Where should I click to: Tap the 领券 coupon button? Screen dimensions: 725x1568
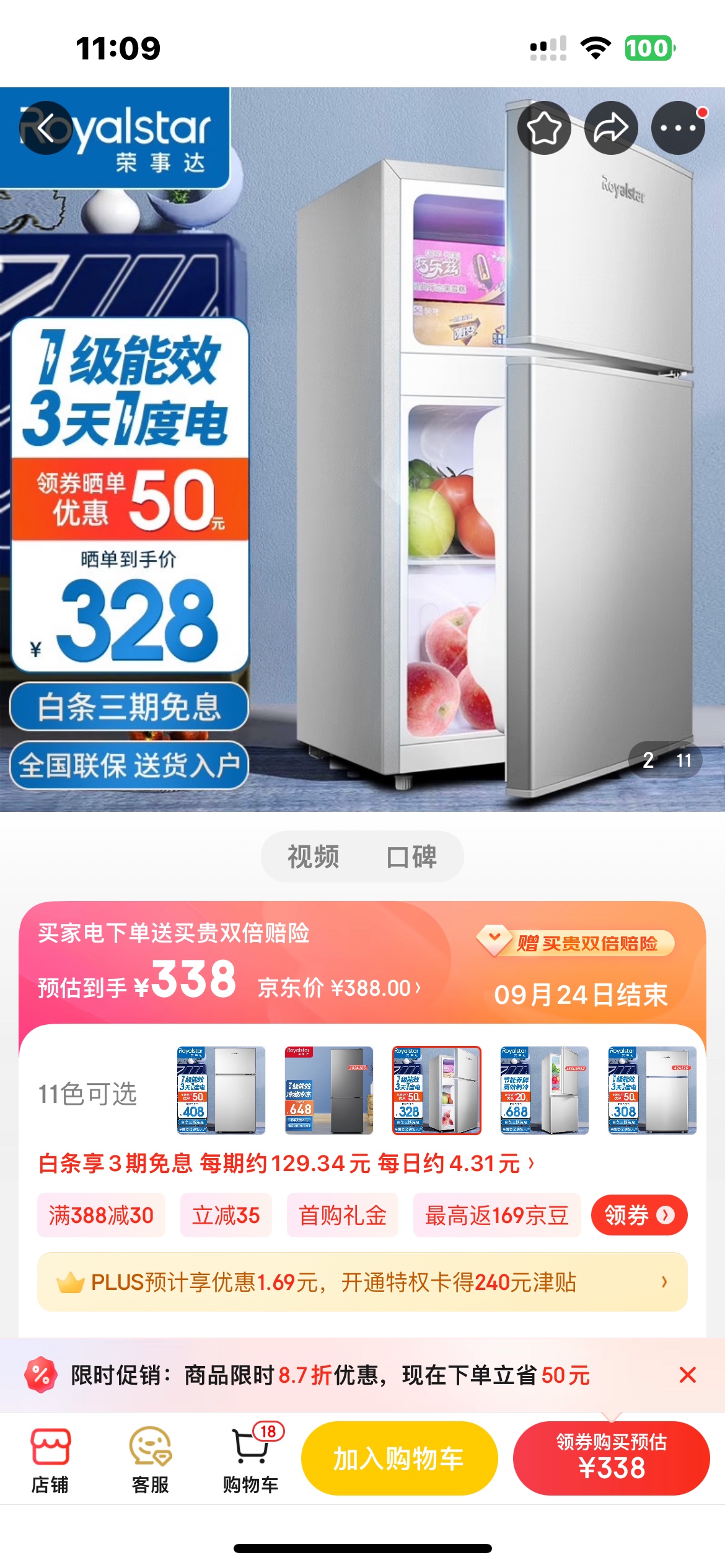pos(639,1215)
